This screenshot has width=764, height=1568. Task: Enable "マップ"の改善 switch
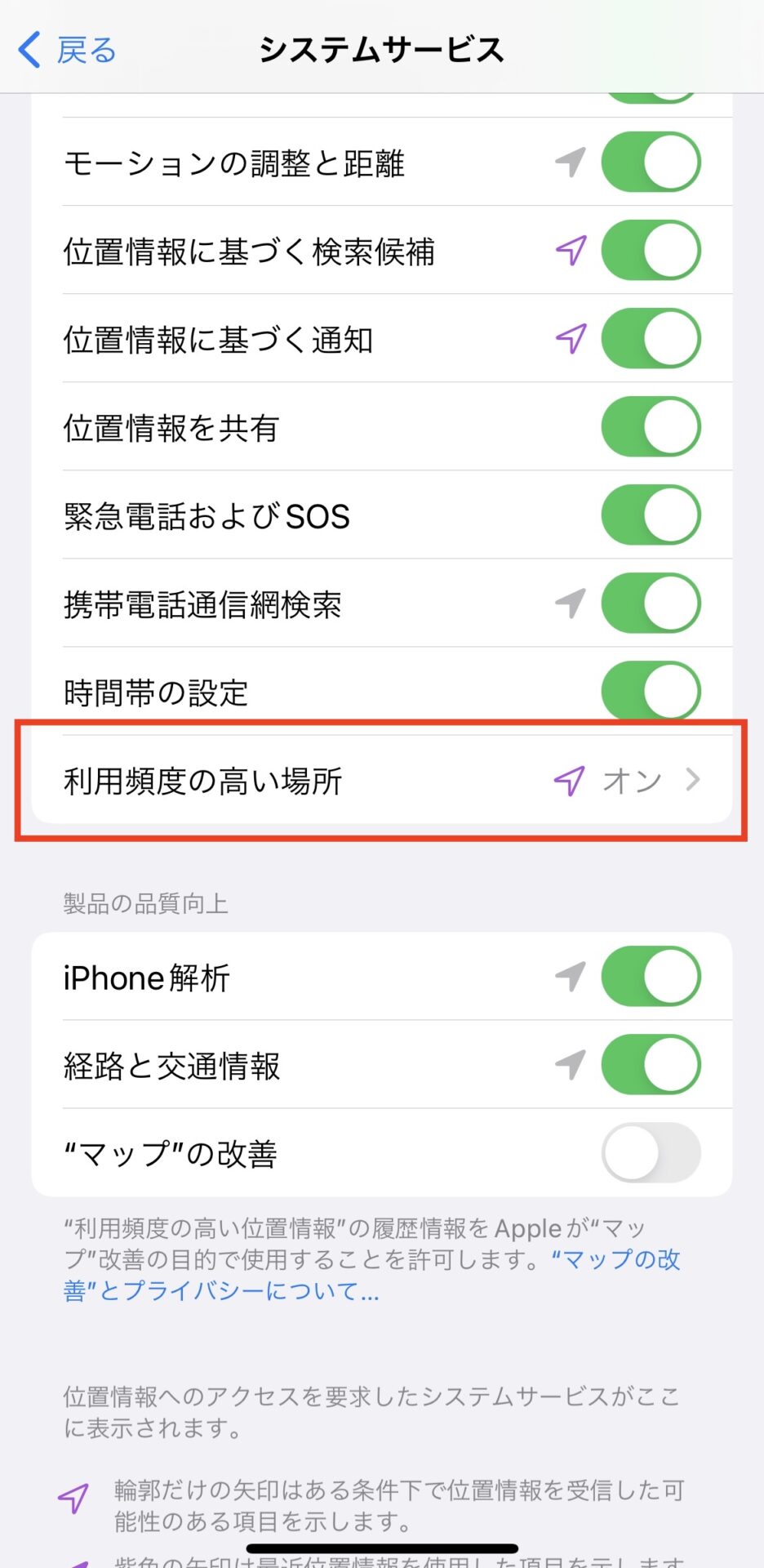click(651, 1153)
